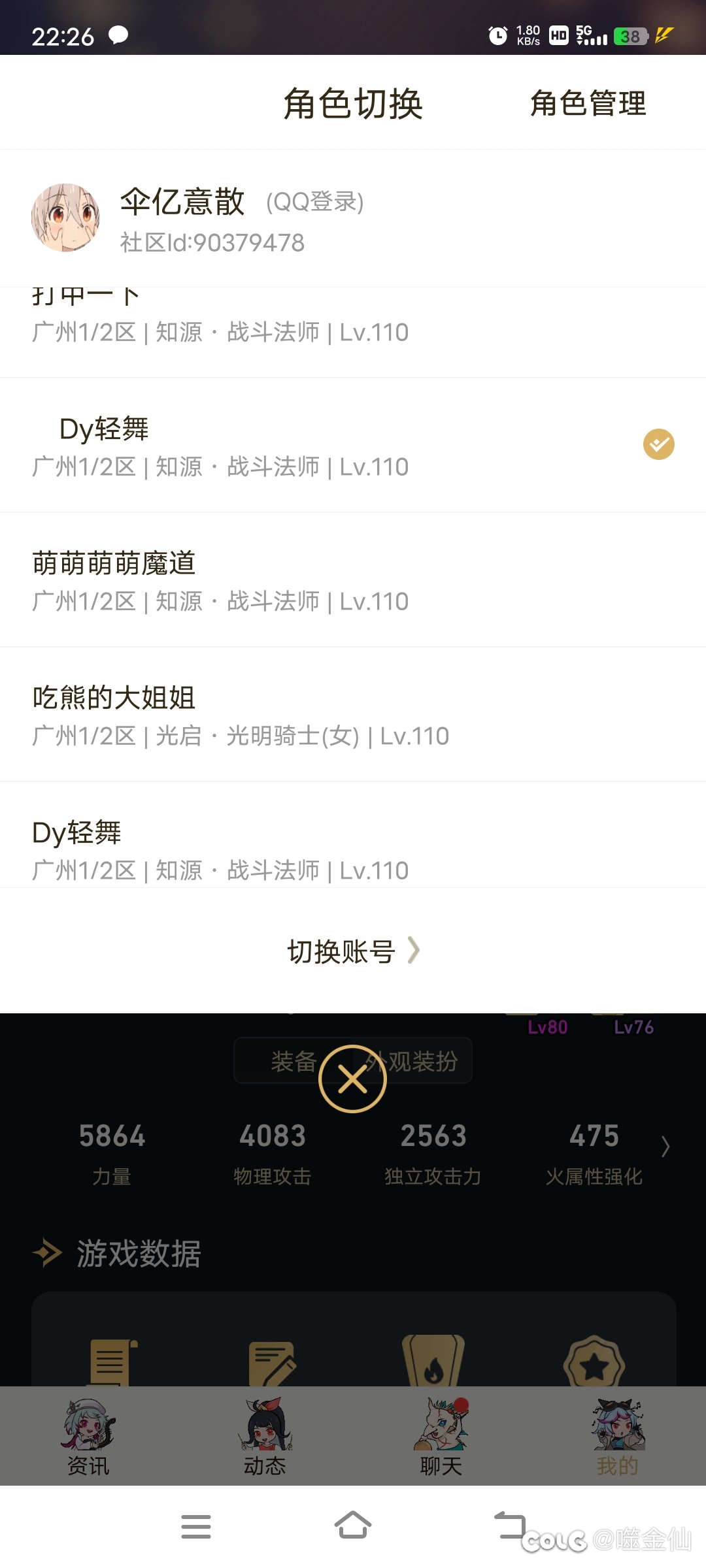Click the gold checkmark next to selected character Dy轻舞
The image size is (706, 1568).
tap(660, 444)
